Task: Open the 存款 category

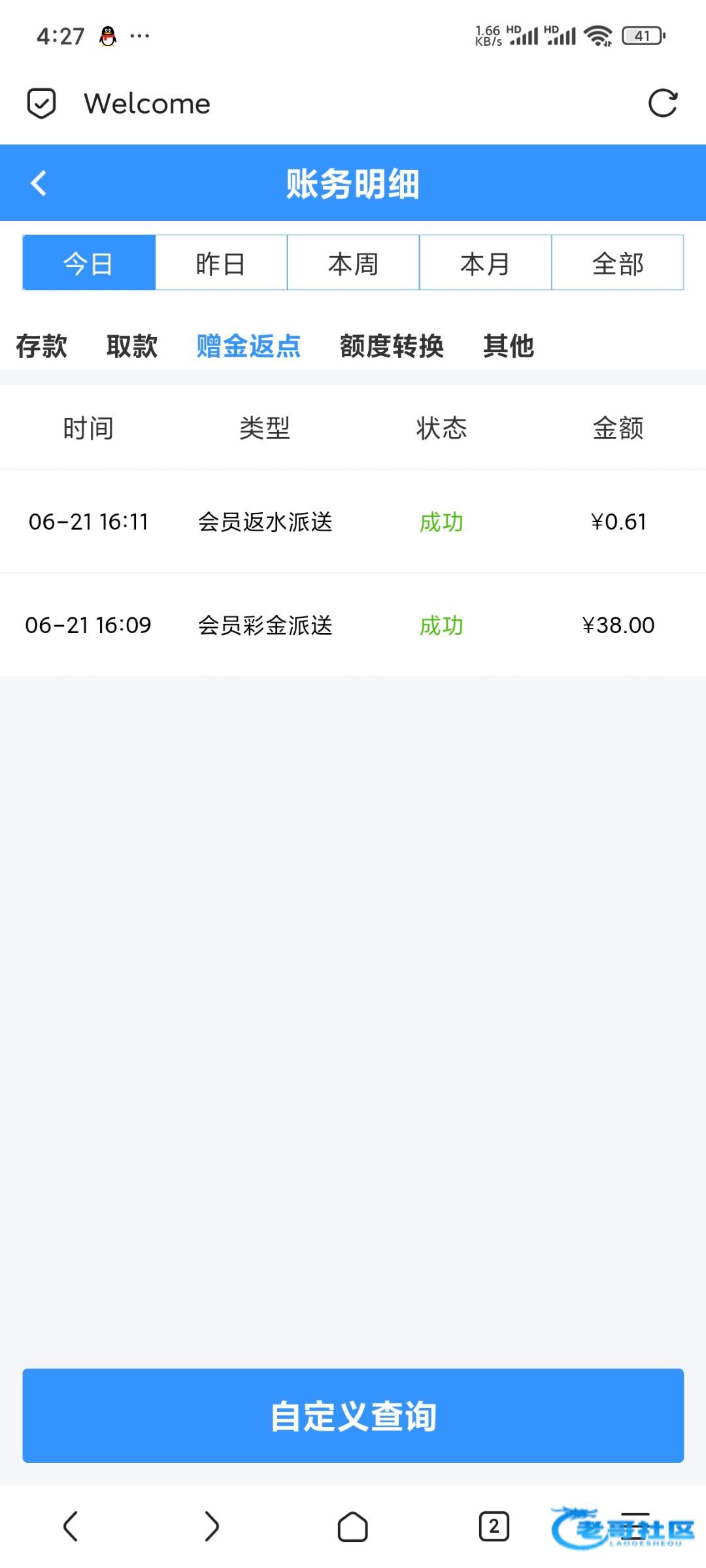Action: click(41, 346)
